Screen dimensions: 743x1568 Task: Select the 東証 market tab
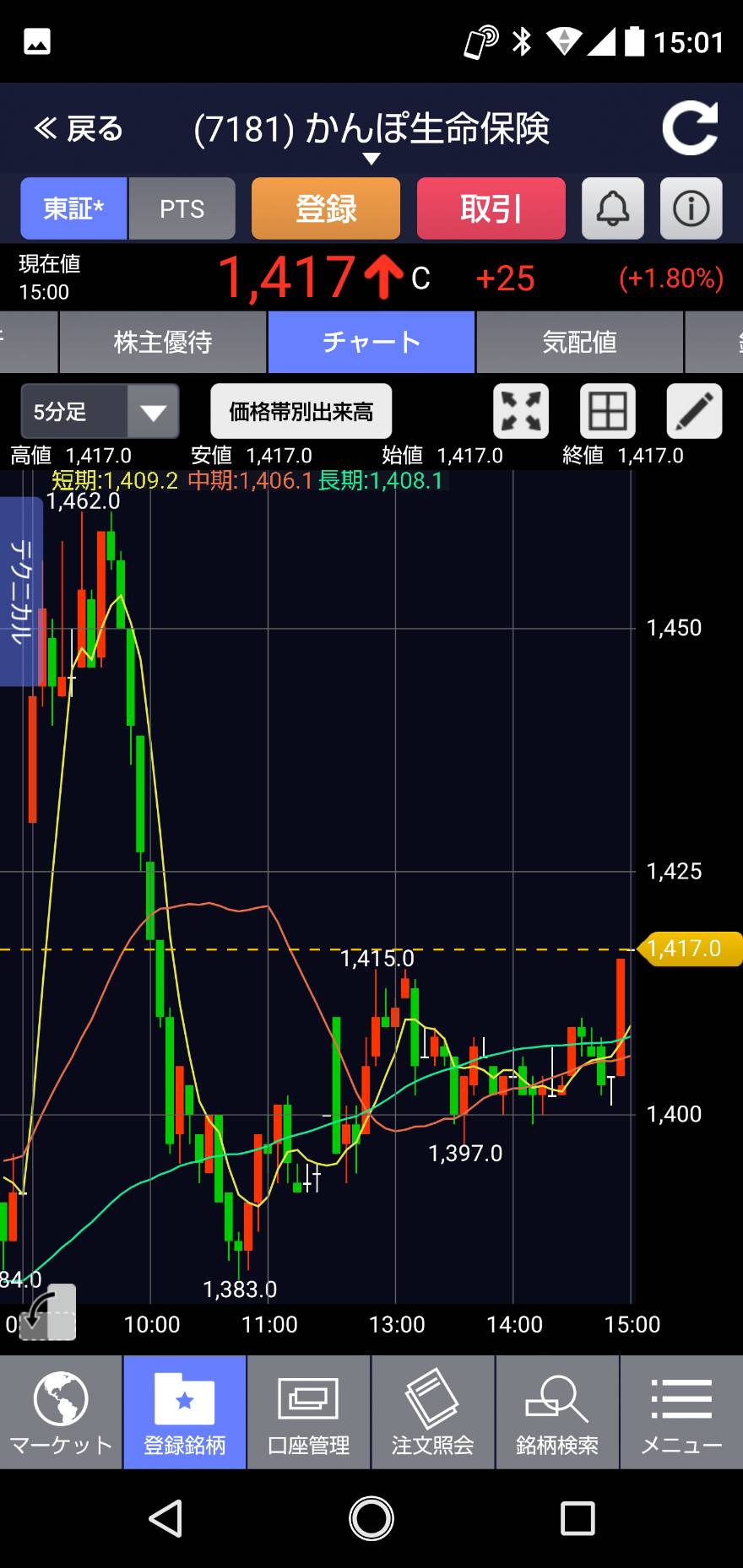[73, 208]
